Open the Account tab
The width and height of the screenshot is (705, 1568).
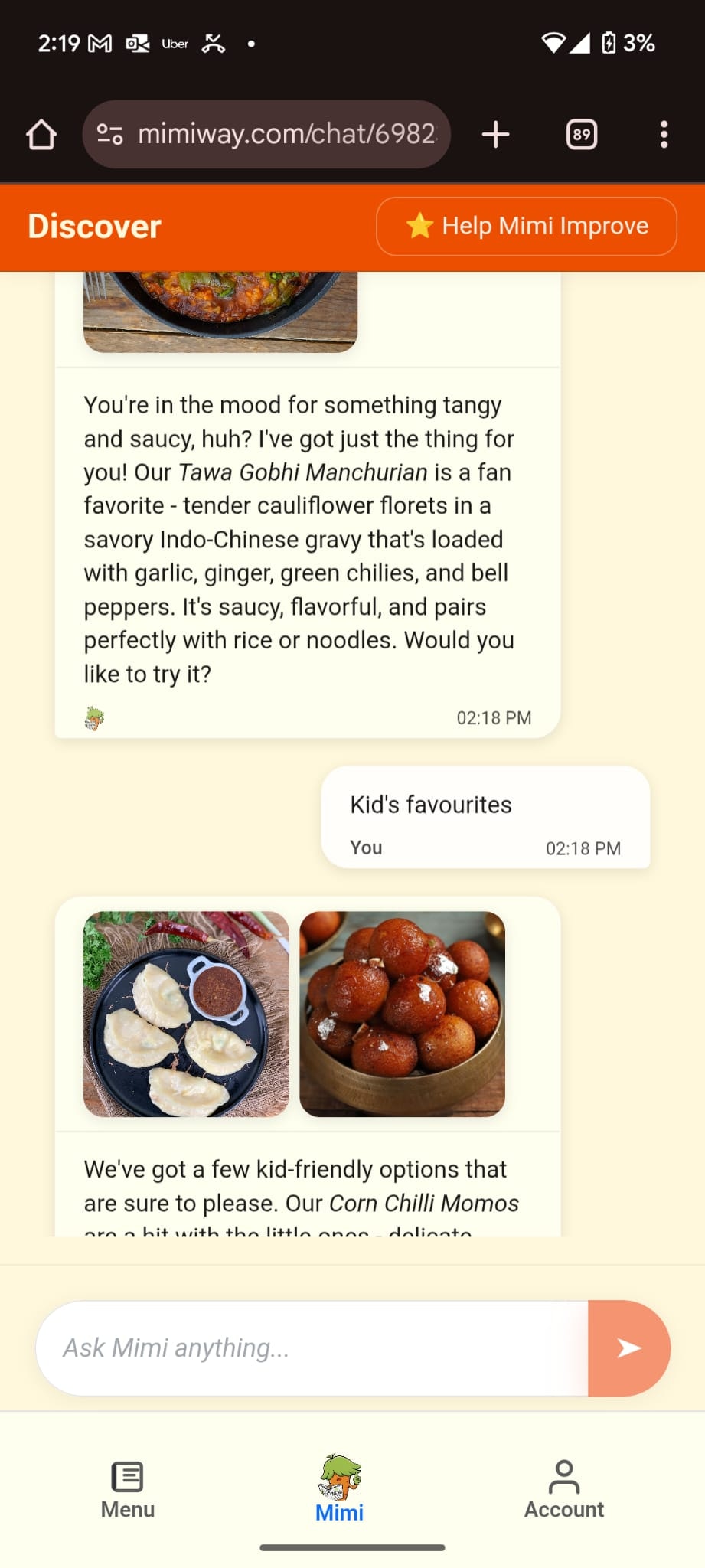[x=563, y=1488]
